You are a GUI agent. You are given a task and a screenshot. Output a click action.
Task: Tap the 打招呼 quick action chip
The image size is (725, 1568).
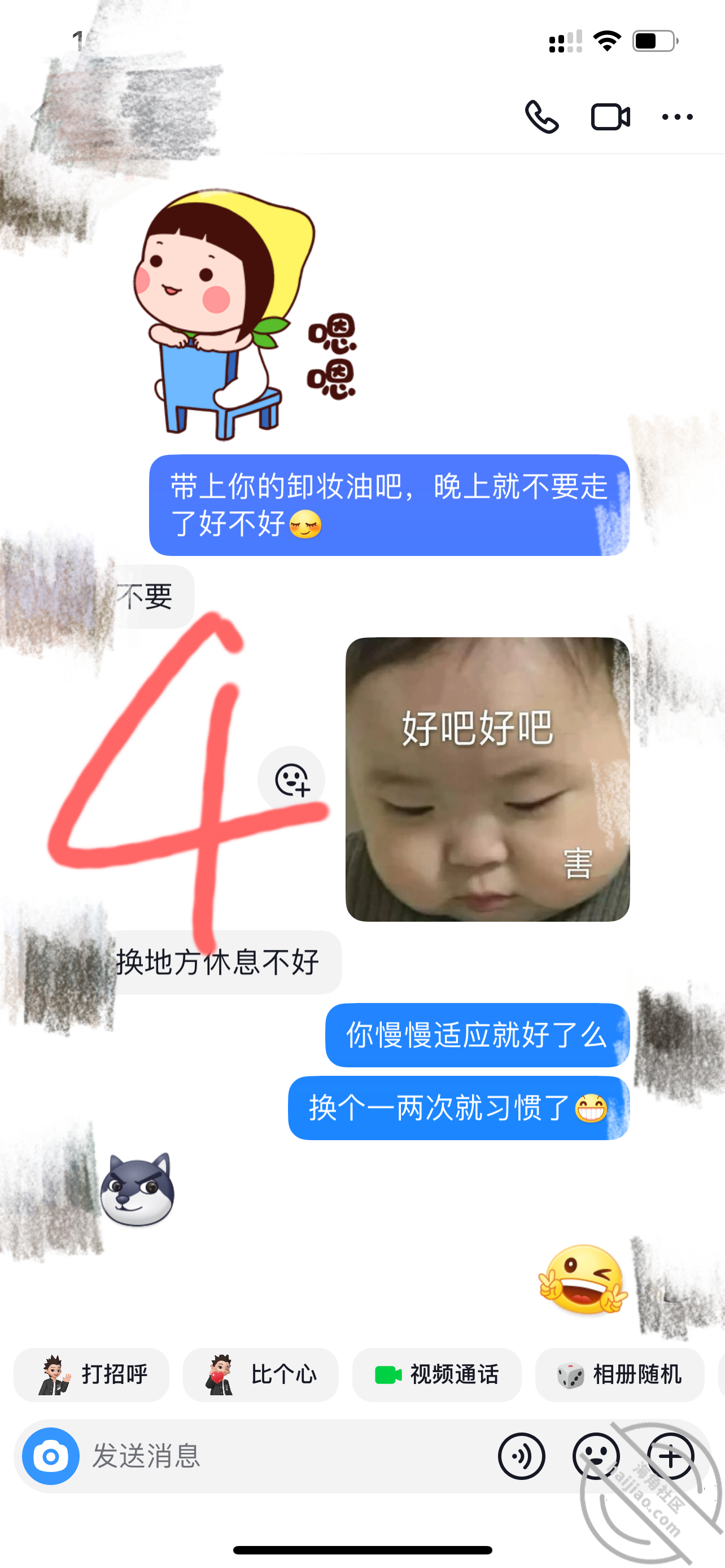click(x=91, y=1374)
